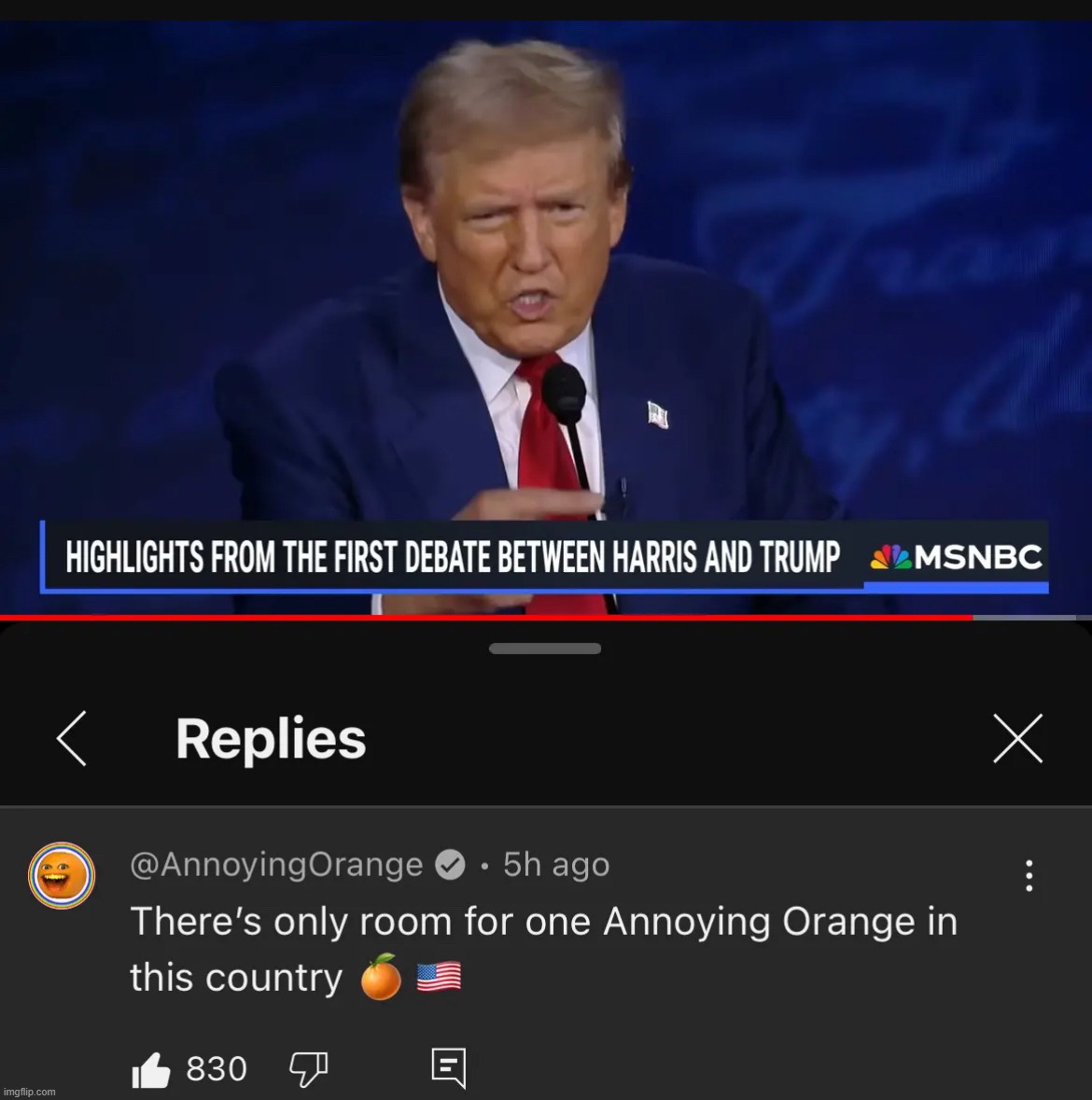Image resolution: width=1092 pixels, height=1100 pixels.
Task: Tap the red video progress bar
Action: (x=485, y=617)
